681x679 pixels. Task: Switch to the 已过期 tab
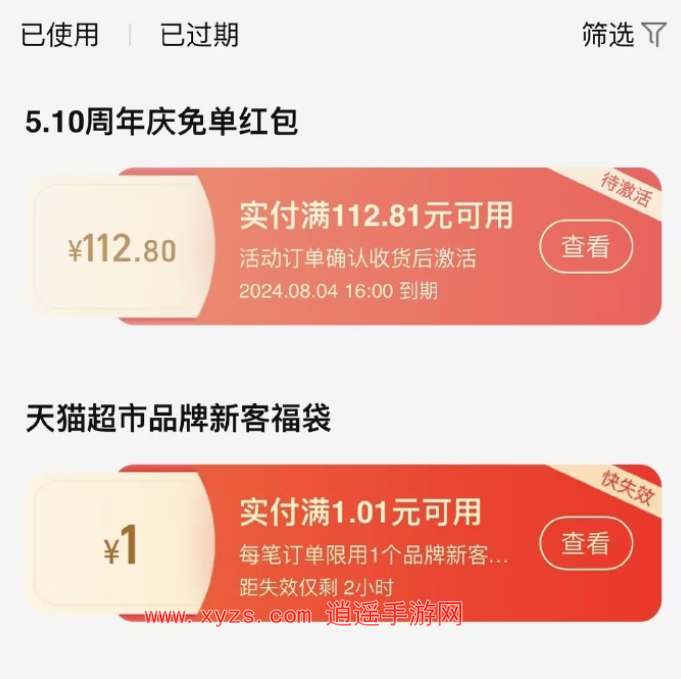pyautogui.click(x=199, y=35)
